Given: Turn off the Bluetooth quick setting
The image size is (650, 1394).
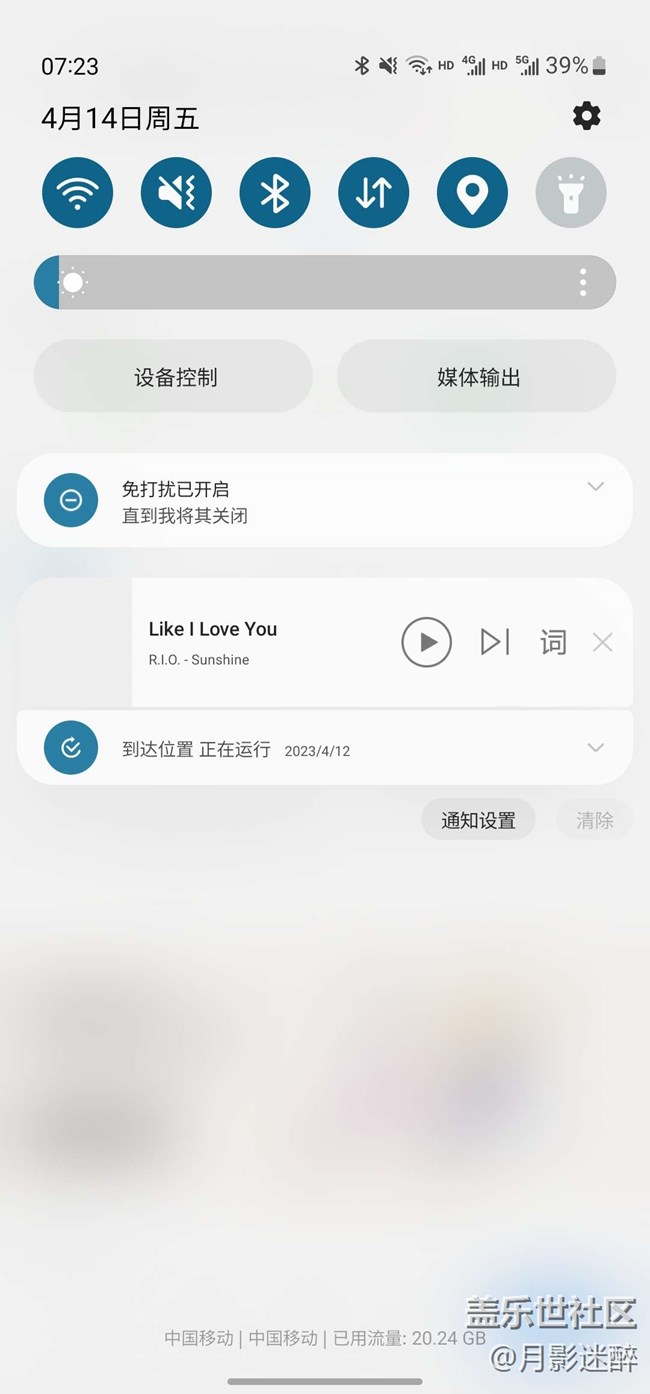Looking at the screenshot, I should click(275, 192).
